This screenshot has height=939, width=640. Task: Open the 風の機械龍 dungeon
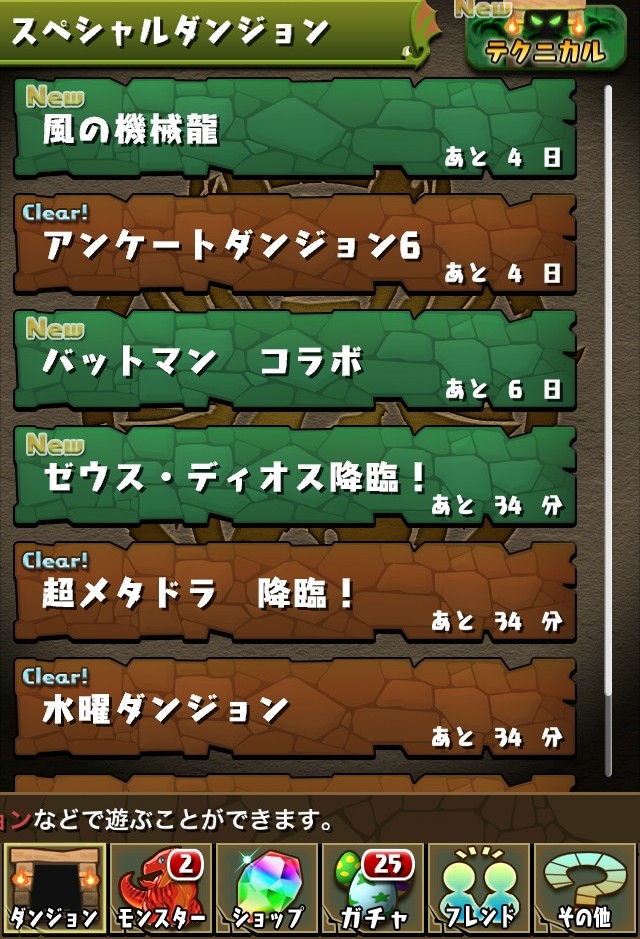[x=295, y=127]
